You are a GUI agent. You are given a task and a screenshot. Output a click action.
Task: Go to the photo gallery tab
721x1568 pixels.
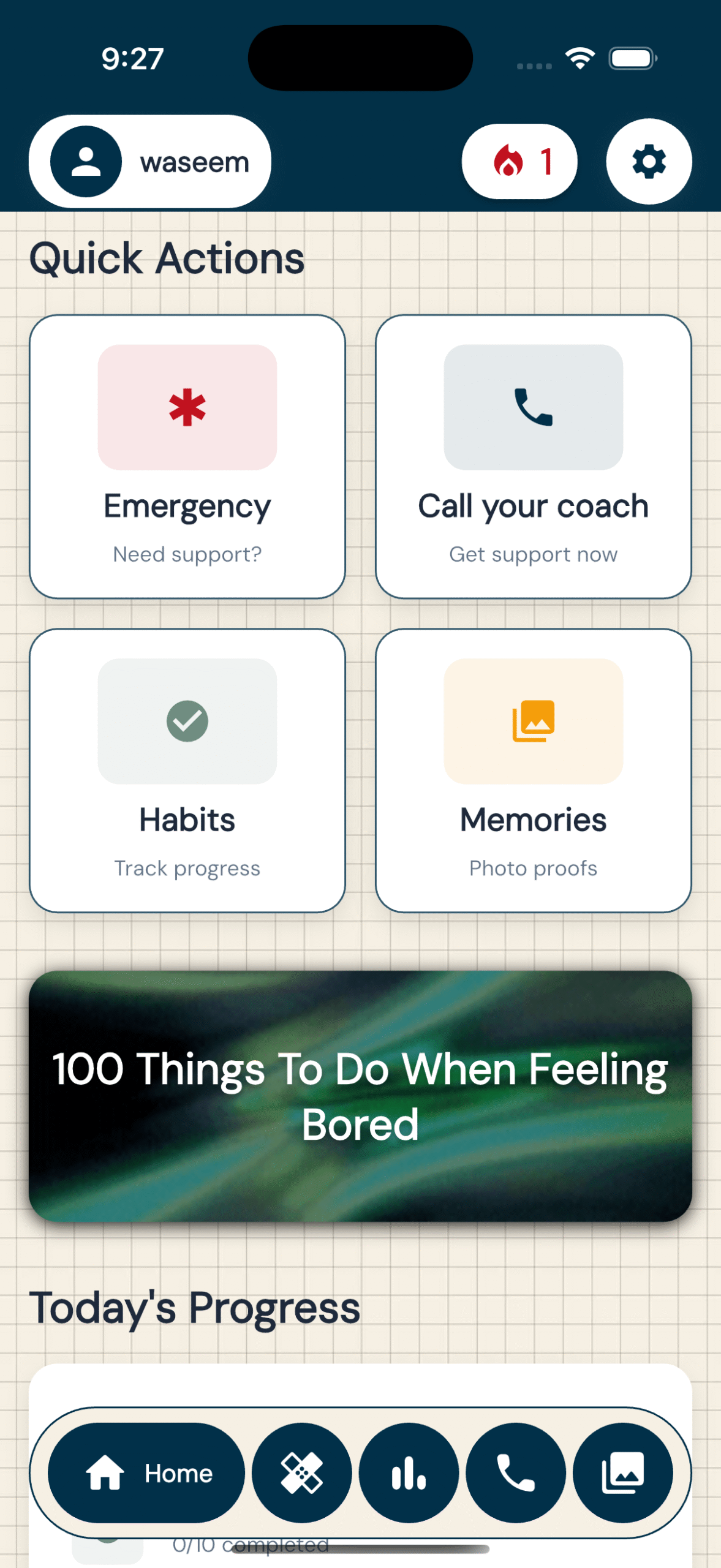[622, 1472]
